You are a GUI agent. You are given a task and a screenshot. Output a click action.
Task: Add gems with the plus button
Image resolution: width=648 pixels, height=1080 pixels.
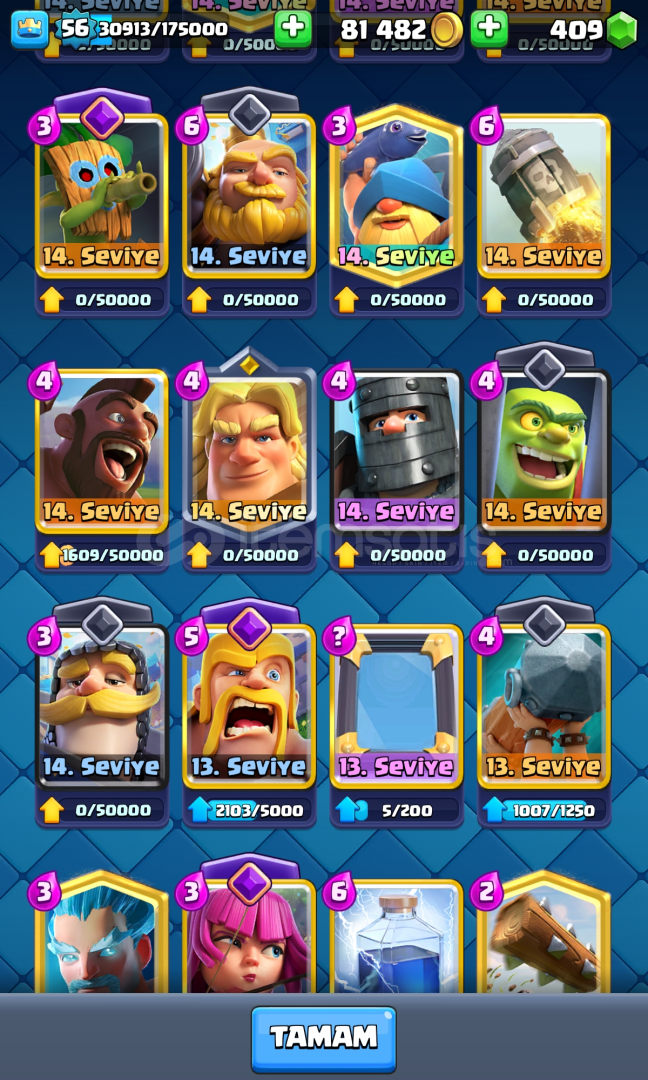click(489, 28)
